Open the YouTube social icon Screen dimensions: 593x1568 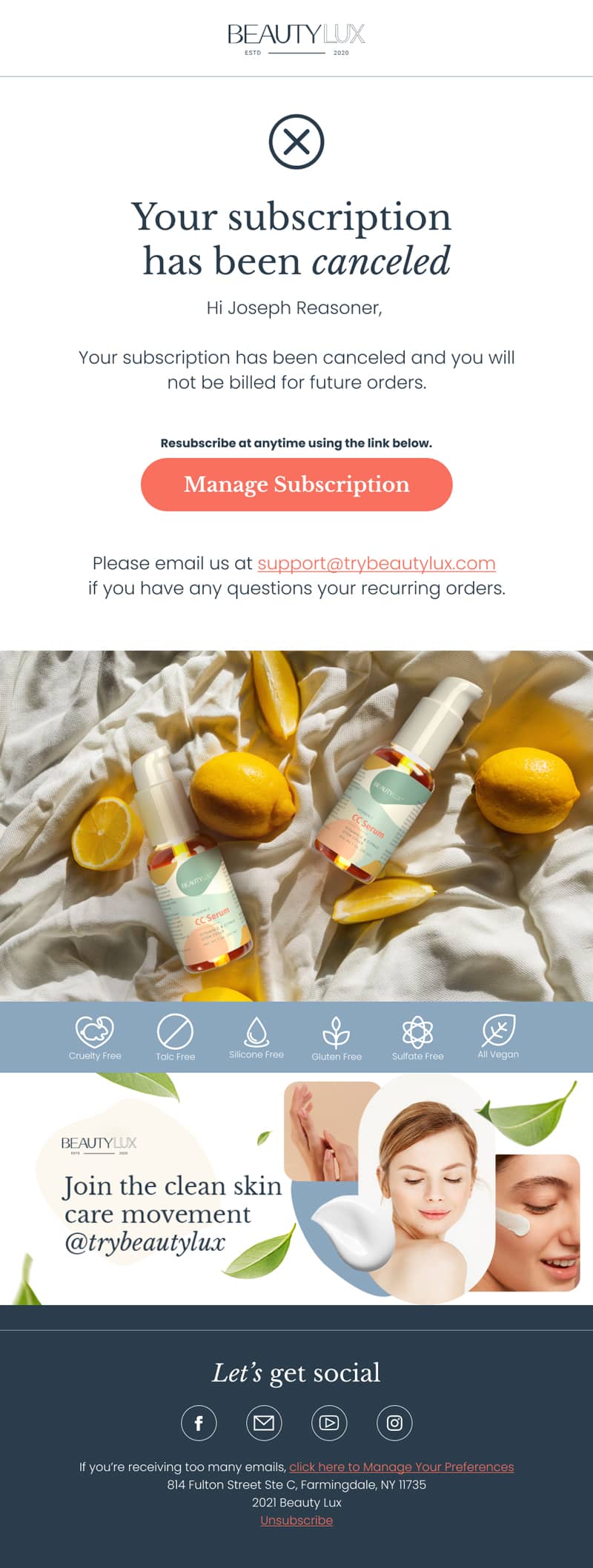[329, 1423]
